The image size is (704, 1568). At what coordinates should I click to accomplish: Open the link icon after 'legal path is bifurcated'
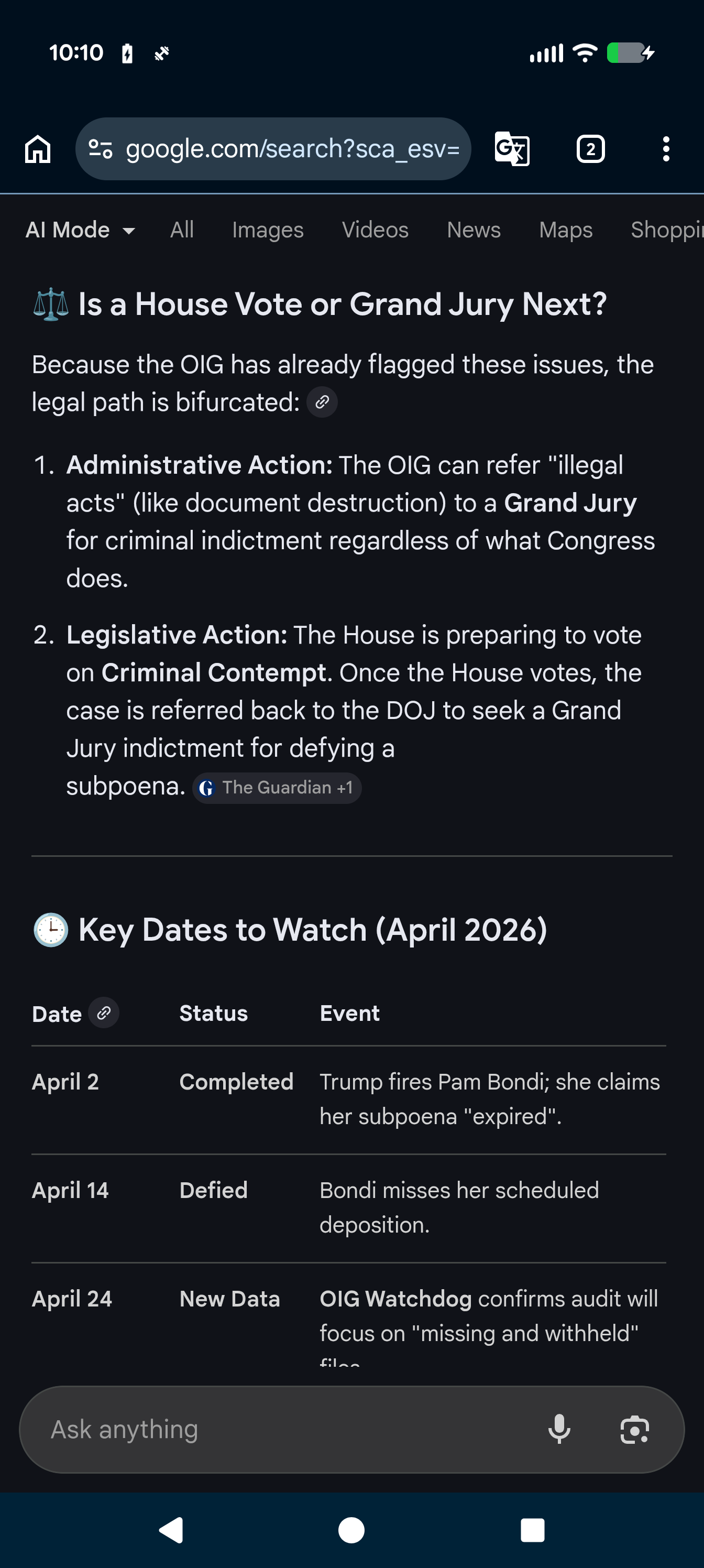(322, 402)
